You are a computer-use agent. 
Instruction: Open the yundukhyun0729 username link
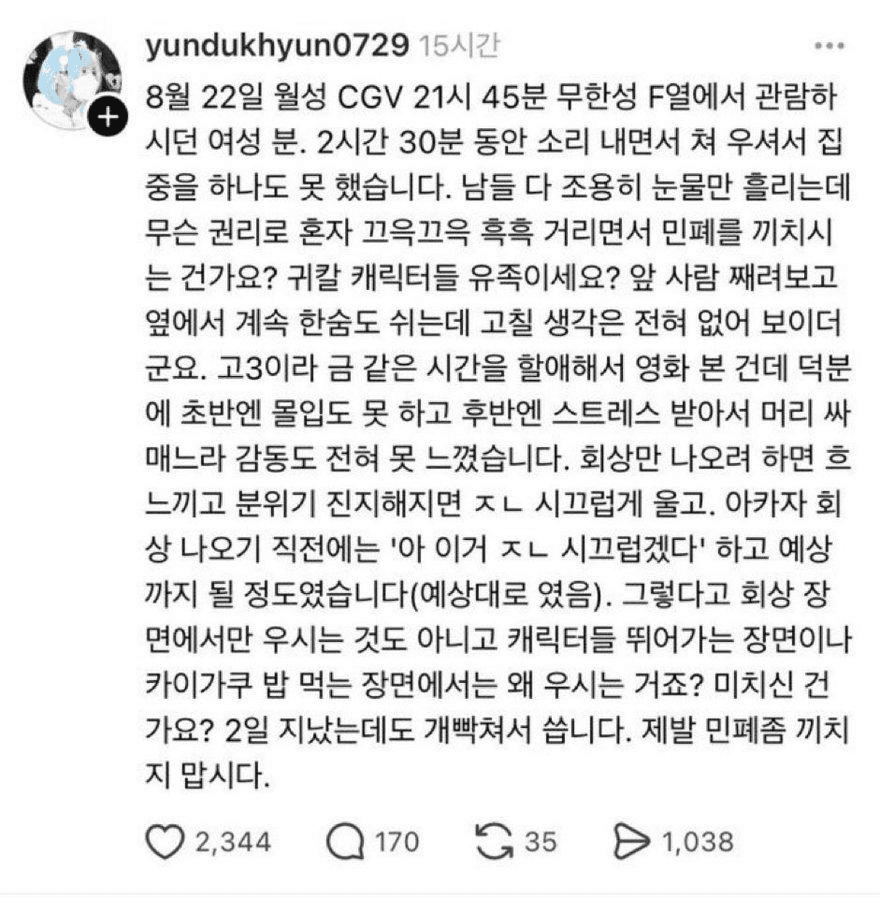(276, 45)
